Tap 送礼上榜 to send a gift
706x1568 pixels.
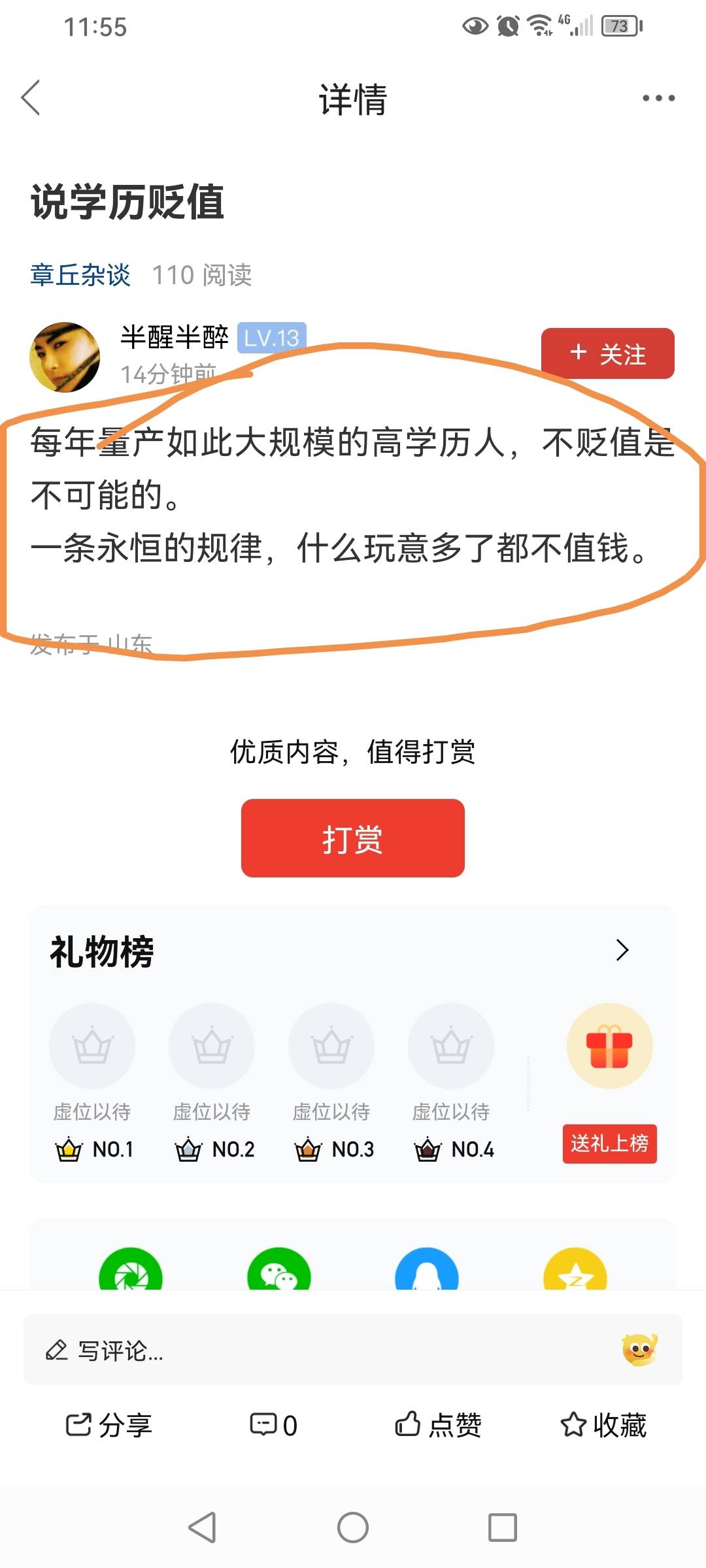pyautogui.click(x=609, y=1143)
